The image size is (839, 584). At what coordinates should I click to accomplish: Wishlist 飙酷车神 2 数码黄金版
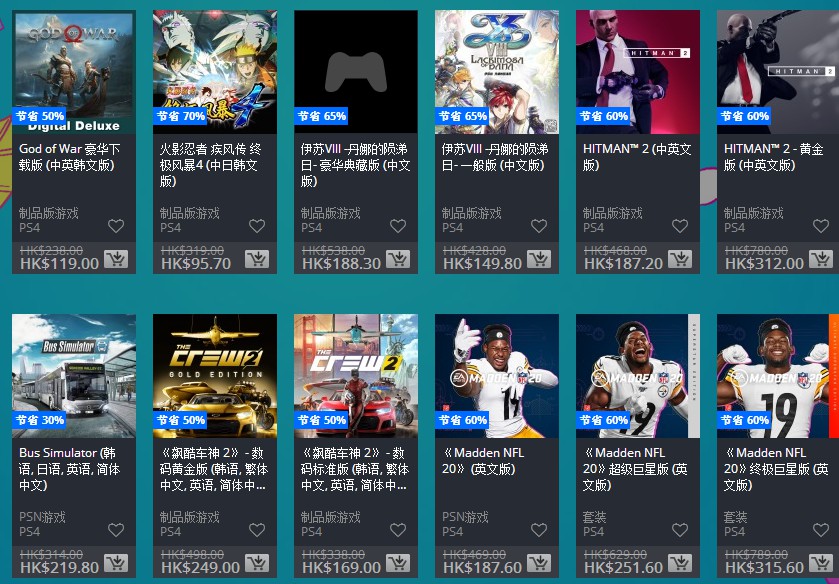tap(257, 530)
